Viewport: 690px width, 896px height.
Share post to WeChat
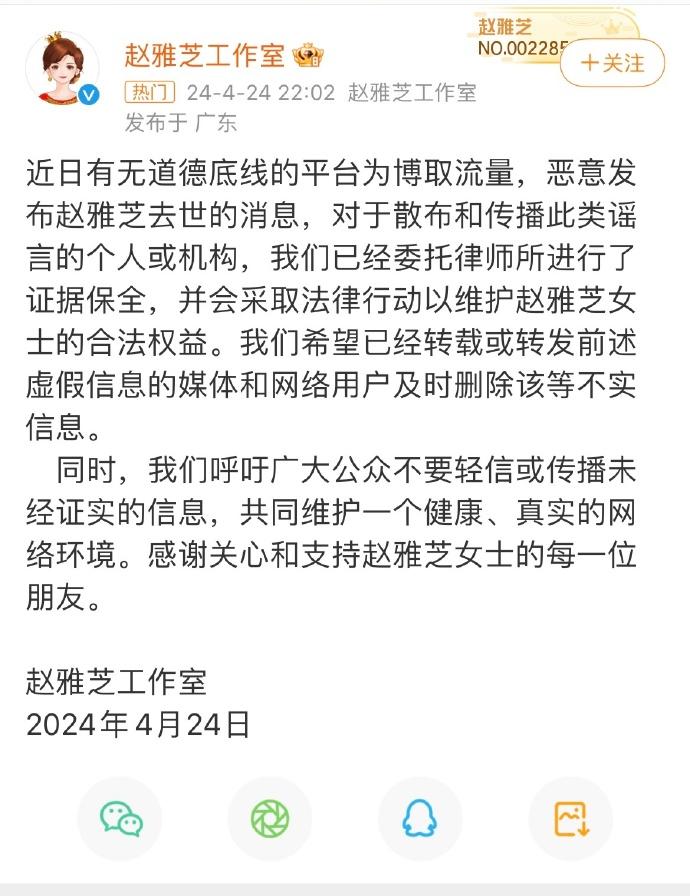tap(121, 819)
